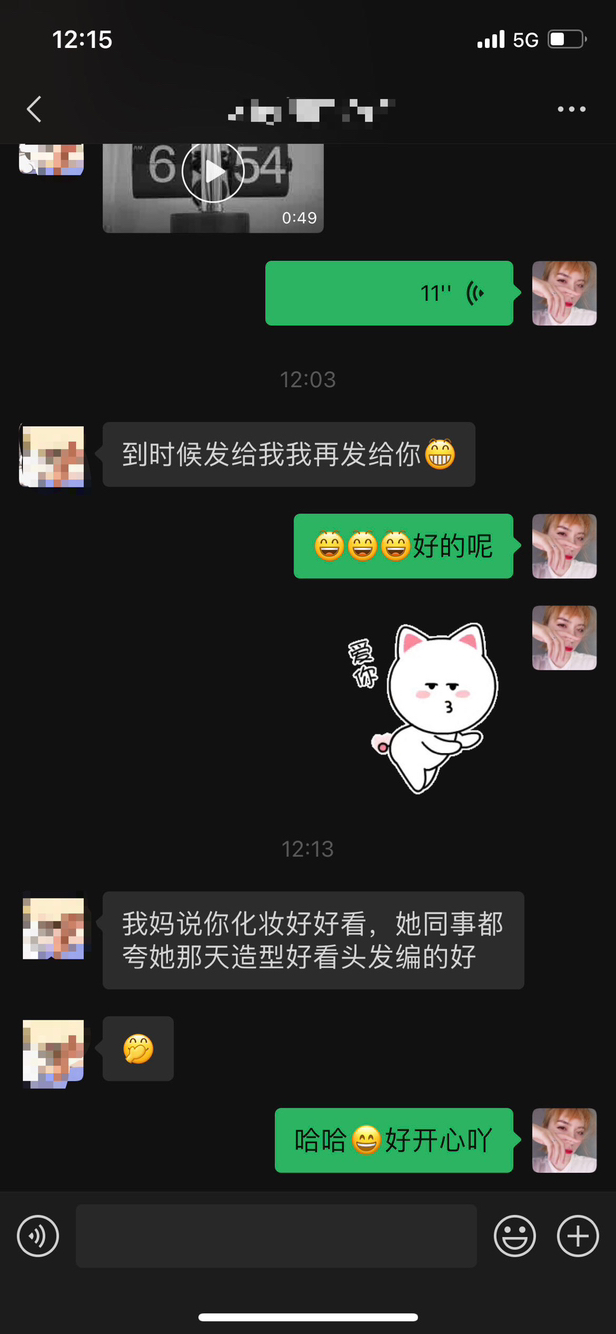The image size is (616, 1334).
Task: Play the 0:49 video message
Action: point(213,187)
